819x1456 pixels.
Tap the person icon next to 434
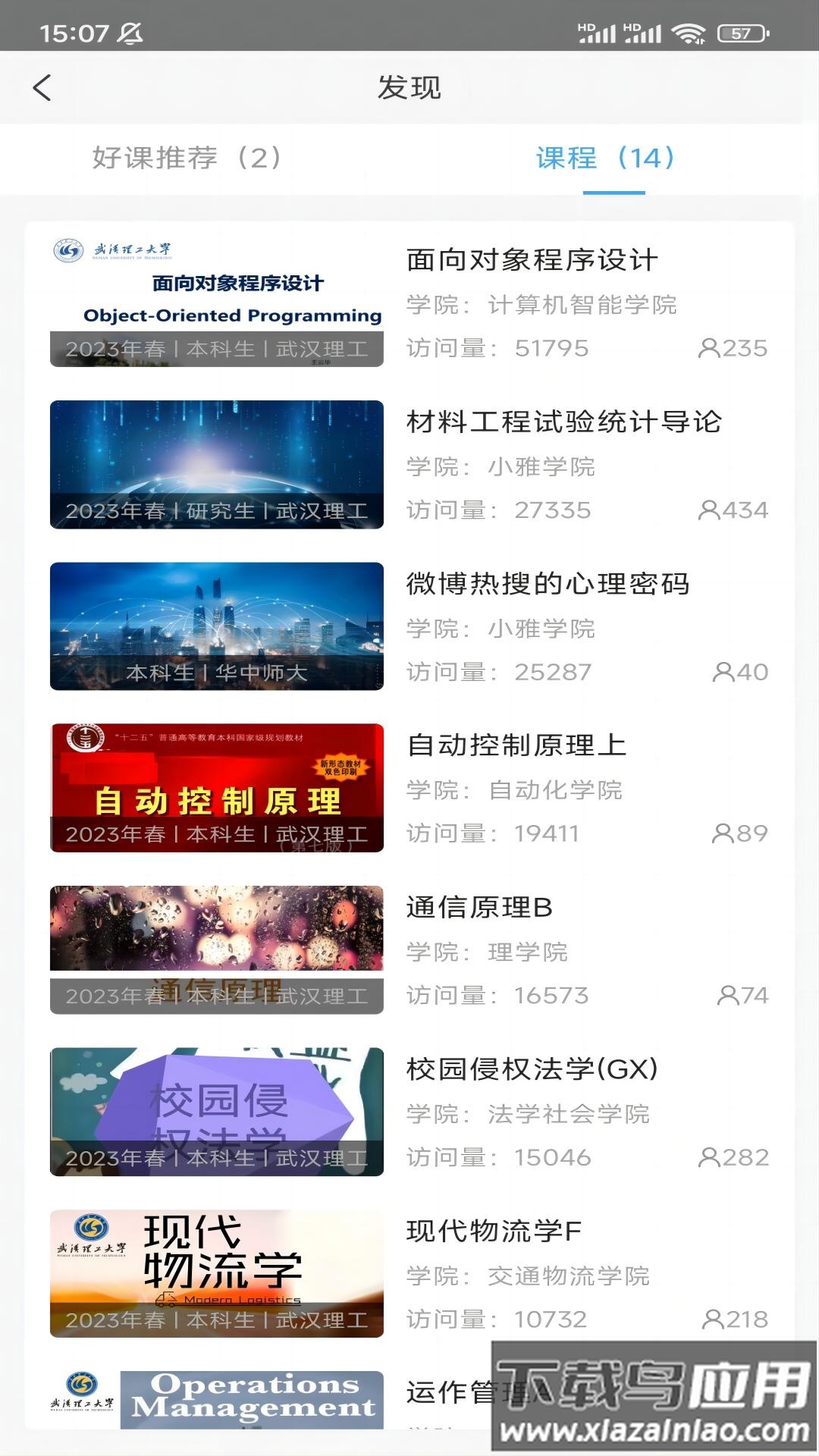coord(711,510)
